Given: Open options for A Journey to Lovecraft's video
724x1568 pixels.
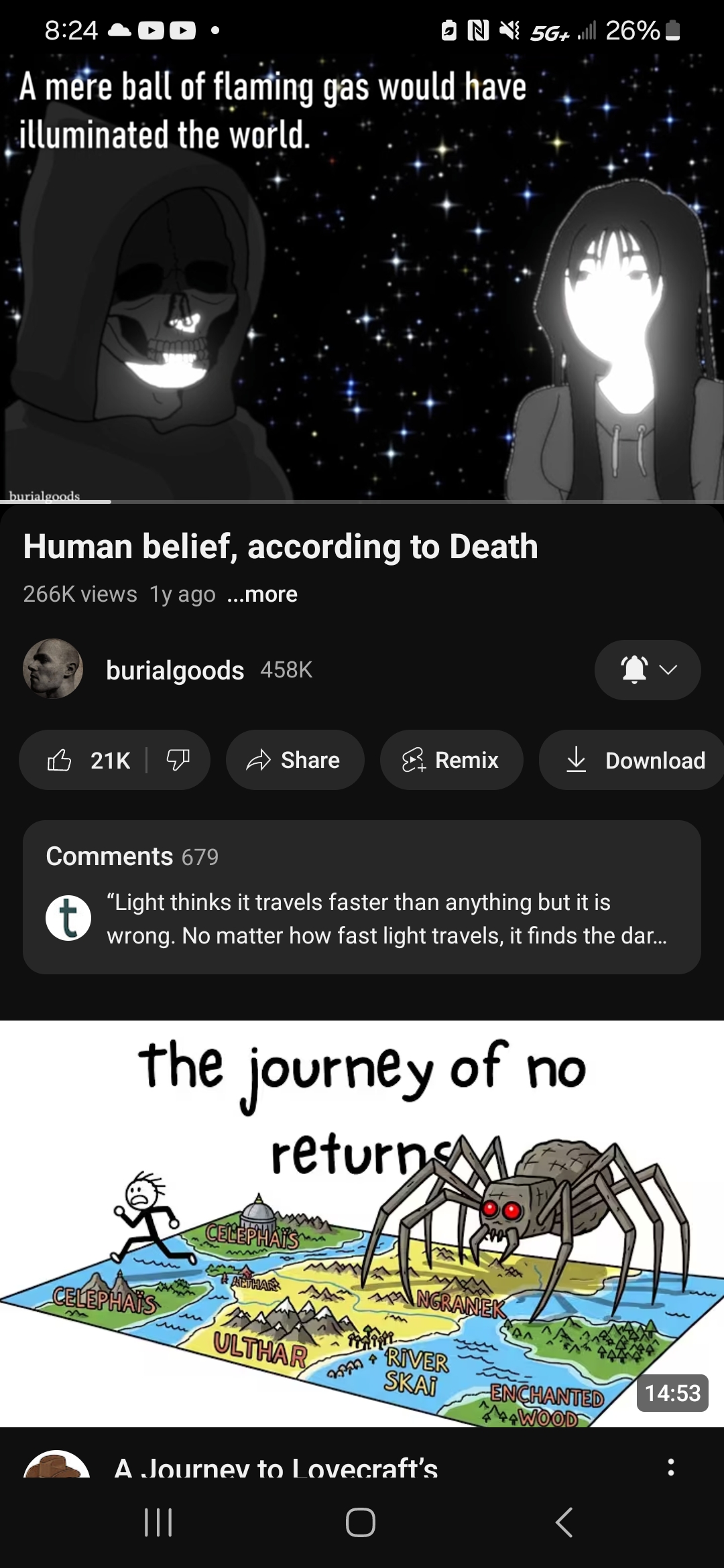Looking at the screenshot, I should (x=671, y=1467).
